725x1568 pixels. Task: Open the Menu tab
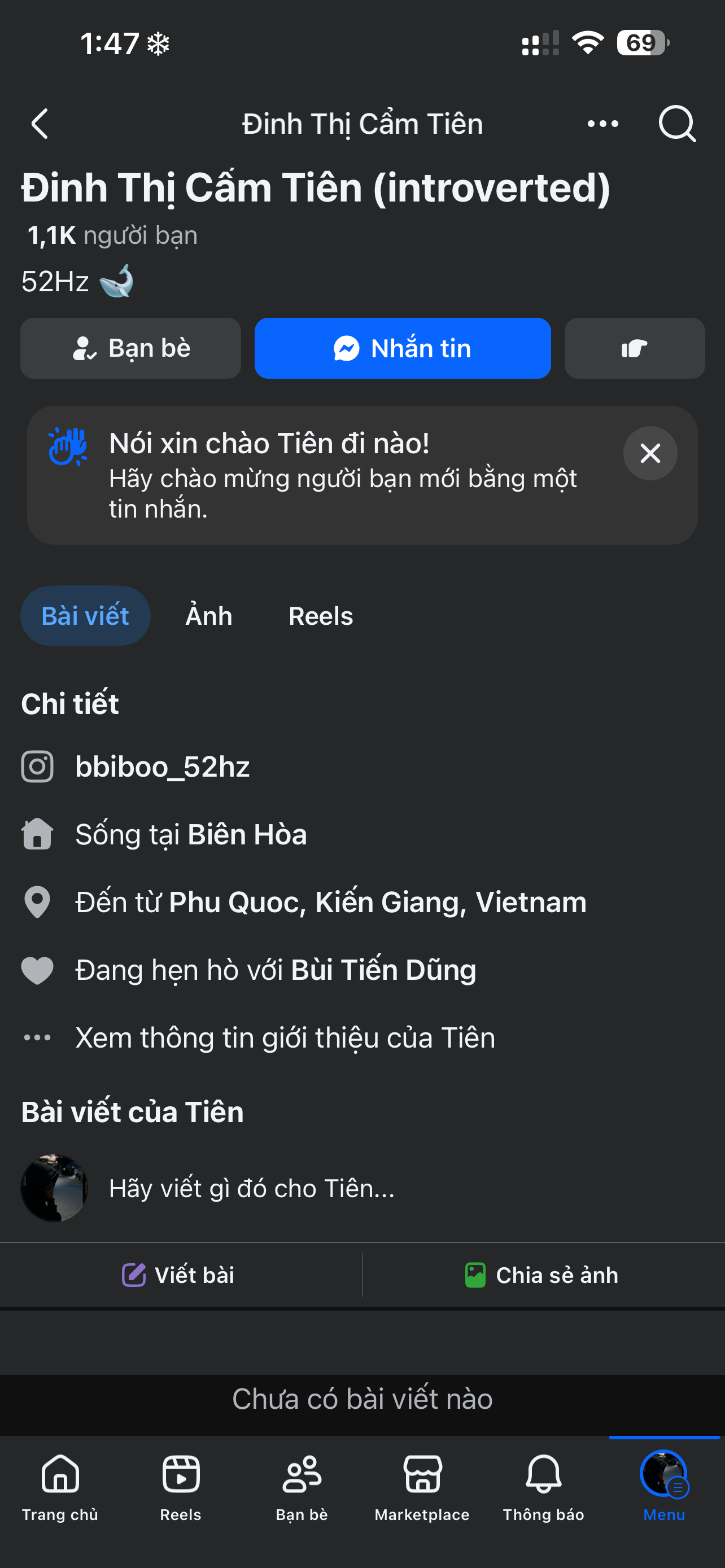click(x=663, y=1485)
